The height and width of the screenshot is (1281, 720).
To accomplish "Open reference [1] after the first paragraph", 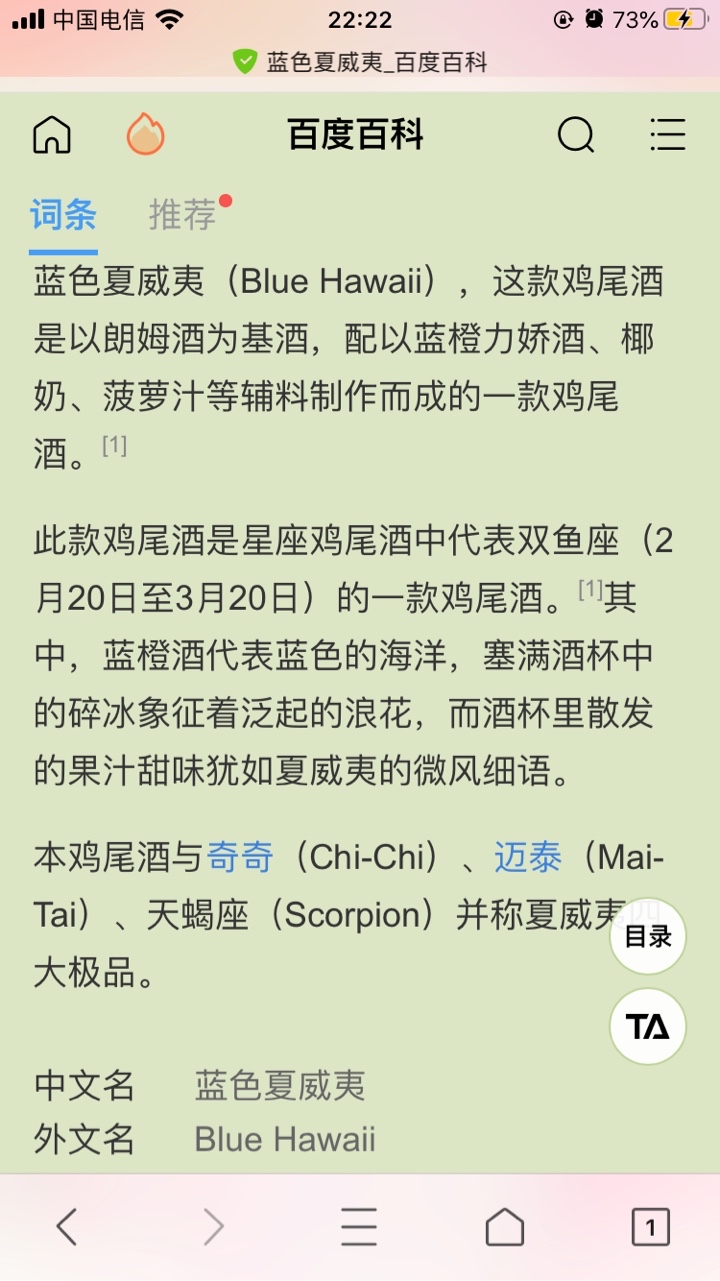I will point(114,446).
